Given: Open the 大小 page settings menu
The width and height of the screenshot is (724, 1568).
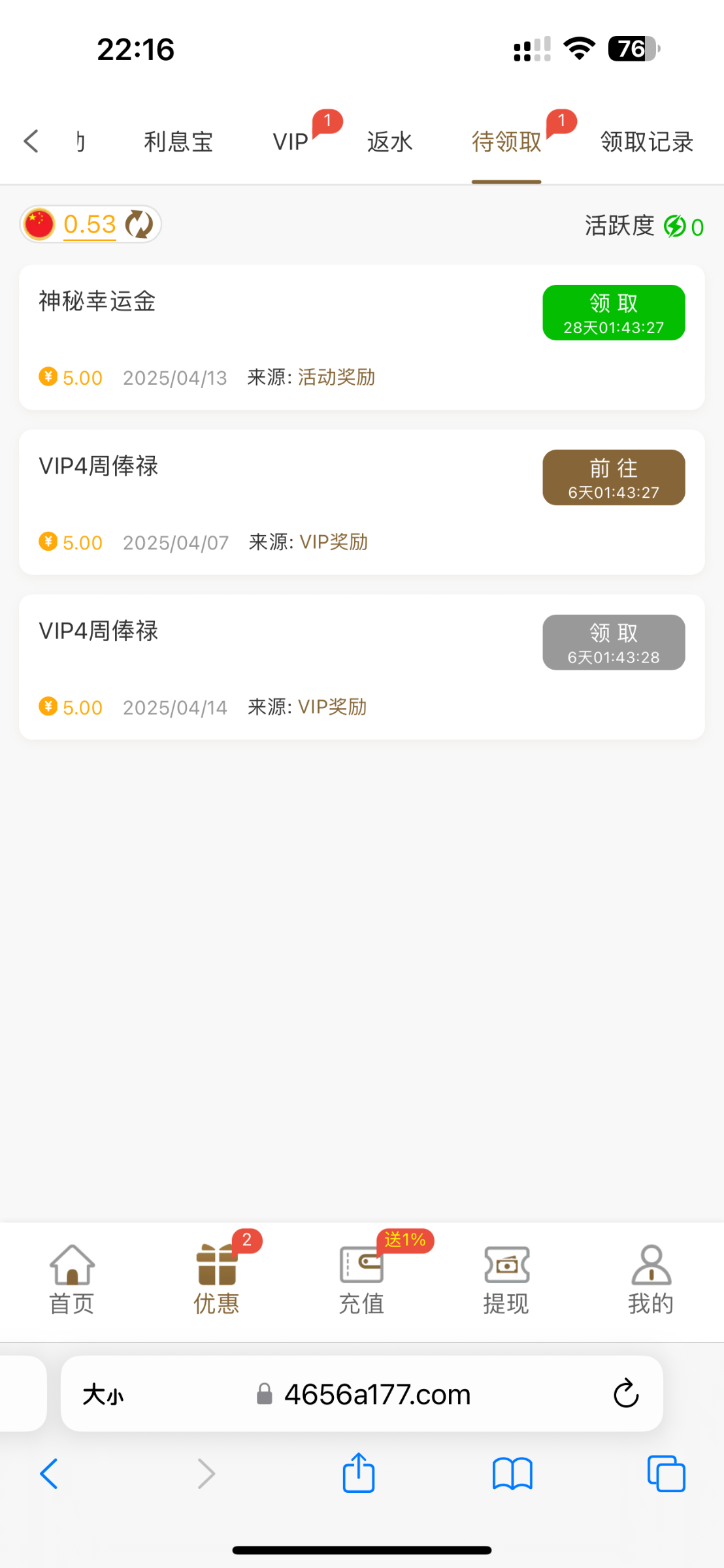Looking at the screenshot, I should coord(103,1395).
